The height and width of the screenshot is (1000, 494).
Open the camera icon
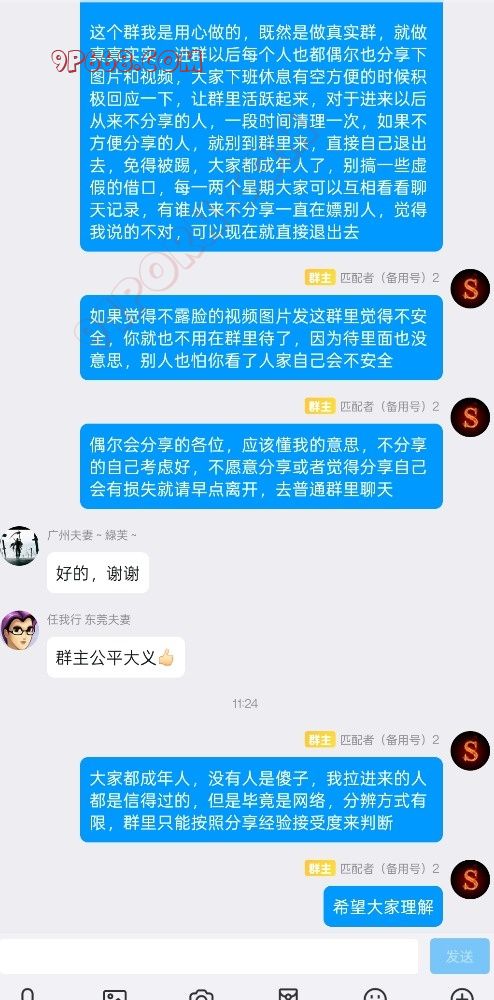point(201,994)
